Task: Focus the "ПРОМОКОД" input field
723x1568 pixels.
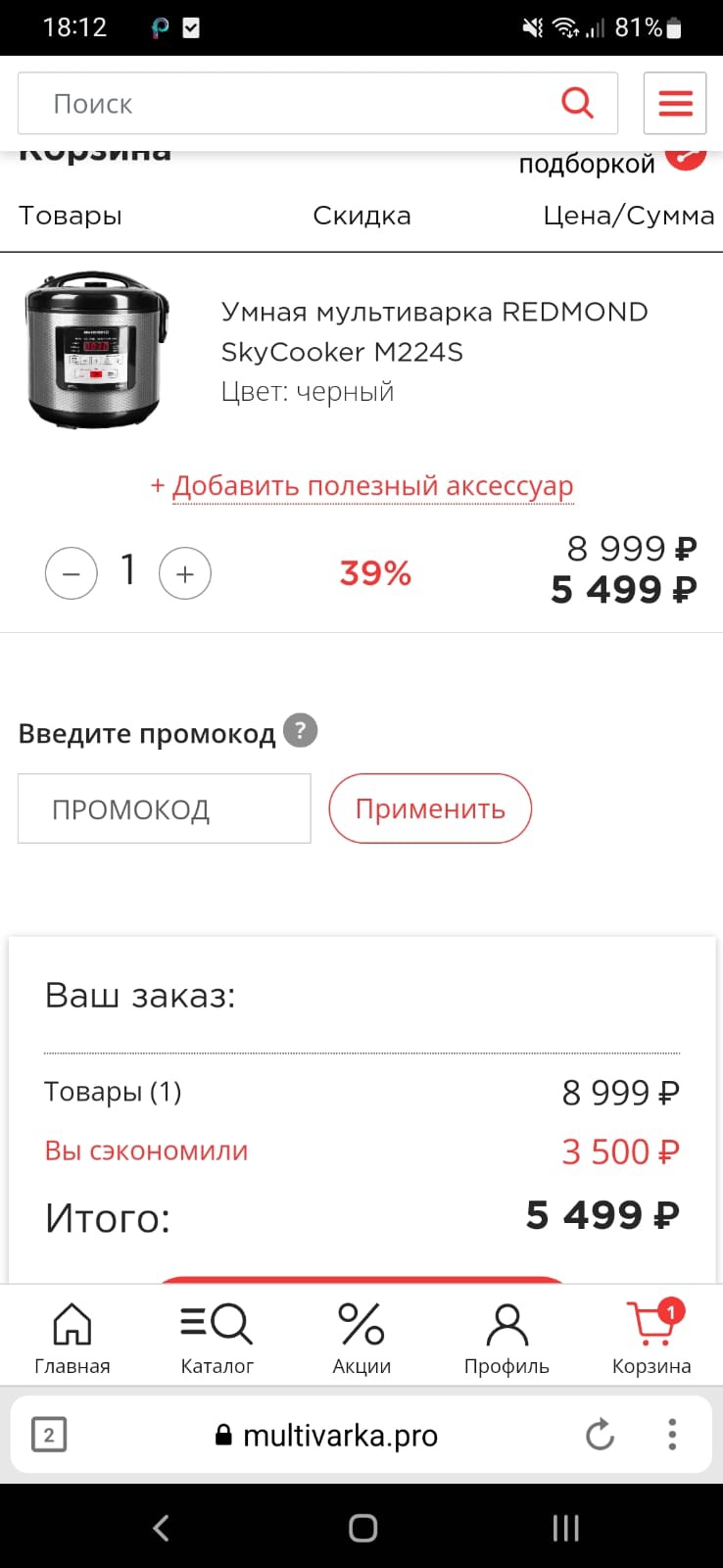Action: coord(165,808)
